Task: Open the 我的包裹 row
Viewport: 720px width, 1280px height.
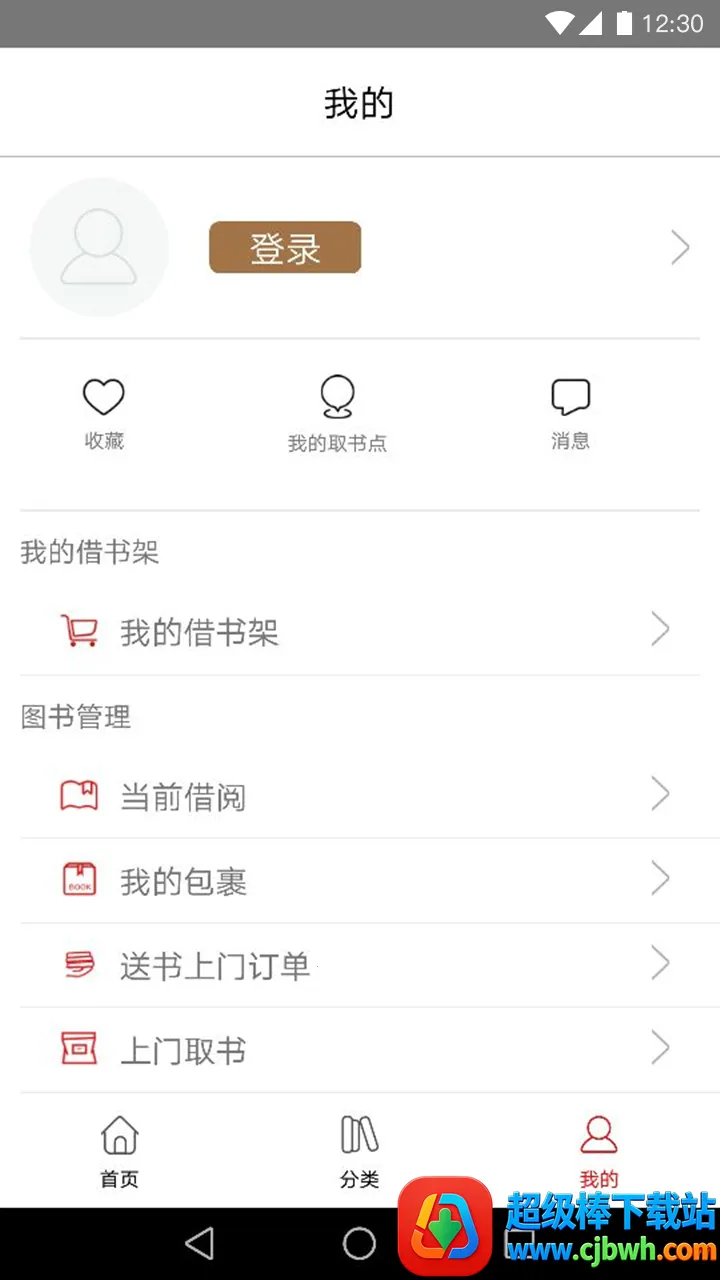Action: 360,881
